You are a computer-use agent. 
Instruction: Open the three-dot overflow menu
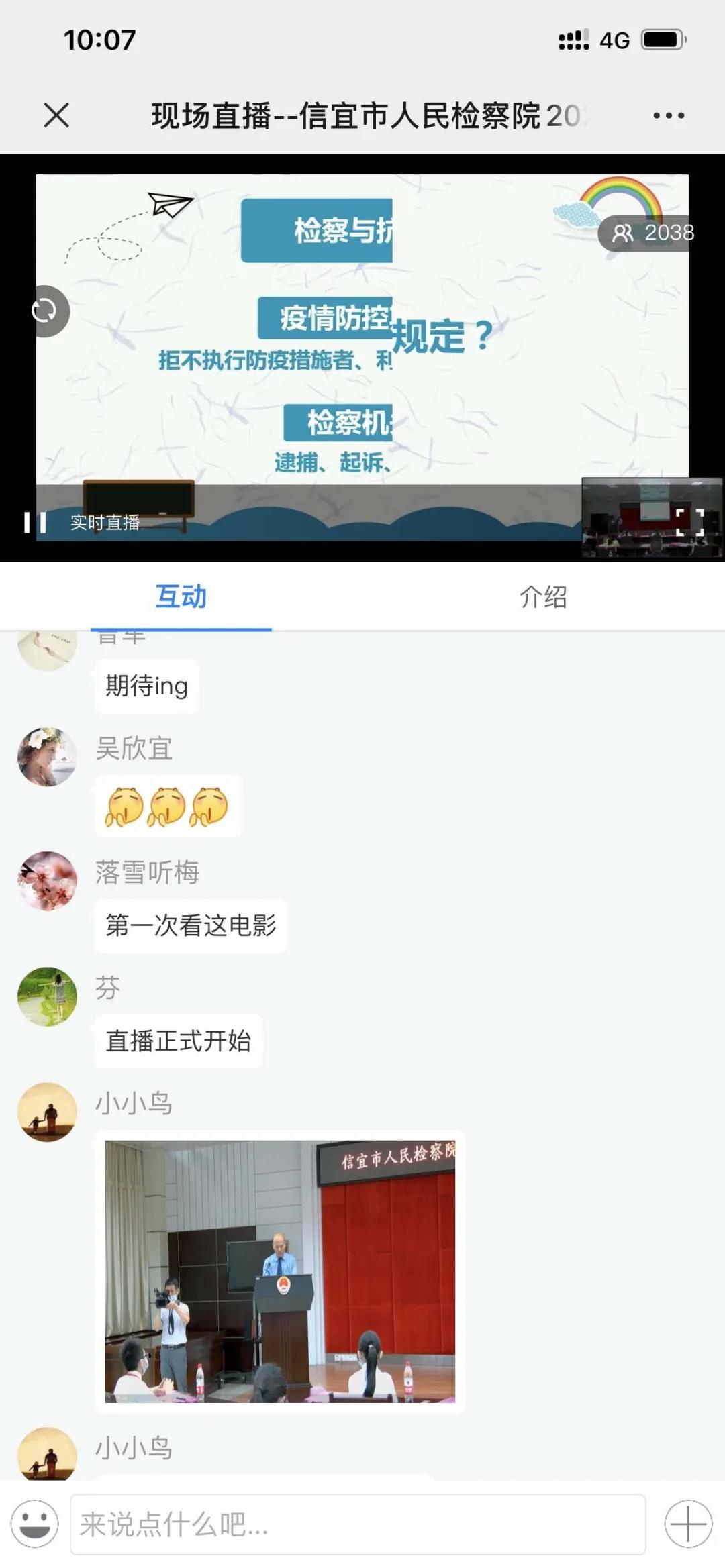(x=669, y=115)
